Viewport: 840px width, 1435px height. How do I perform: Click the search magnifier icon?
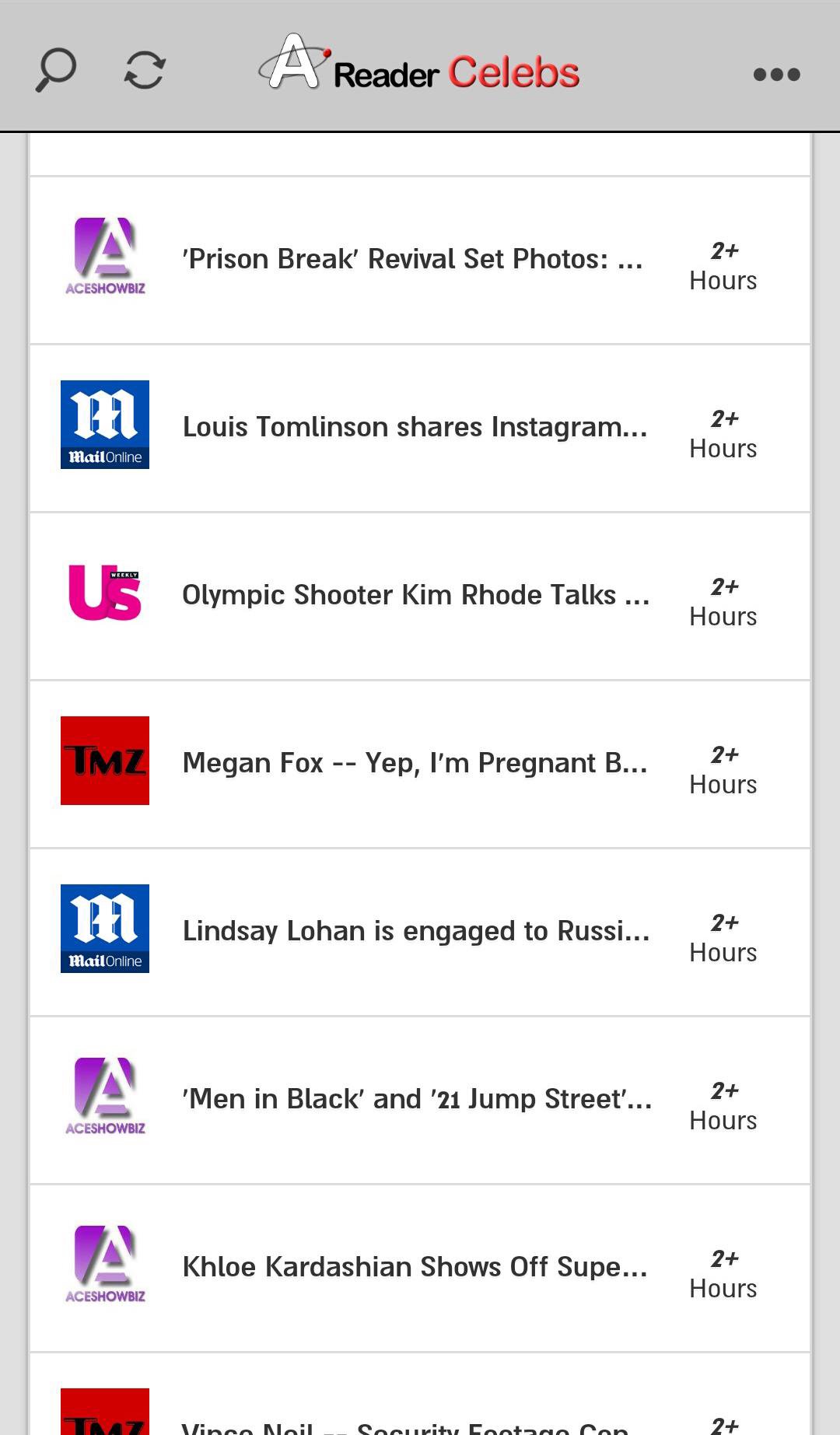pyautogui.click(x=54, y=70)
